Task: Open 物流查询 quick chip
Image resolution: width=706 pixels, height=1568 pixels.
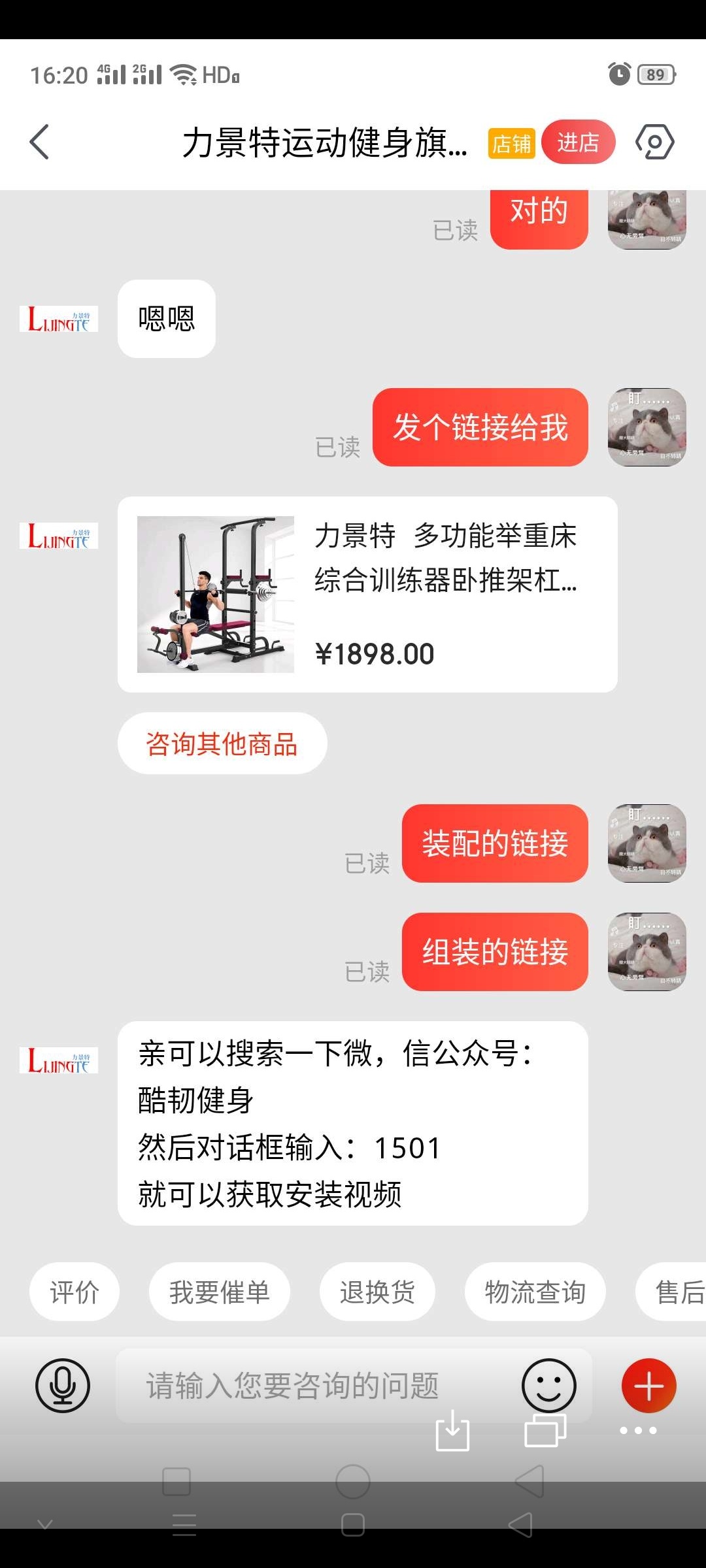Action: (x=535, y=1292)
